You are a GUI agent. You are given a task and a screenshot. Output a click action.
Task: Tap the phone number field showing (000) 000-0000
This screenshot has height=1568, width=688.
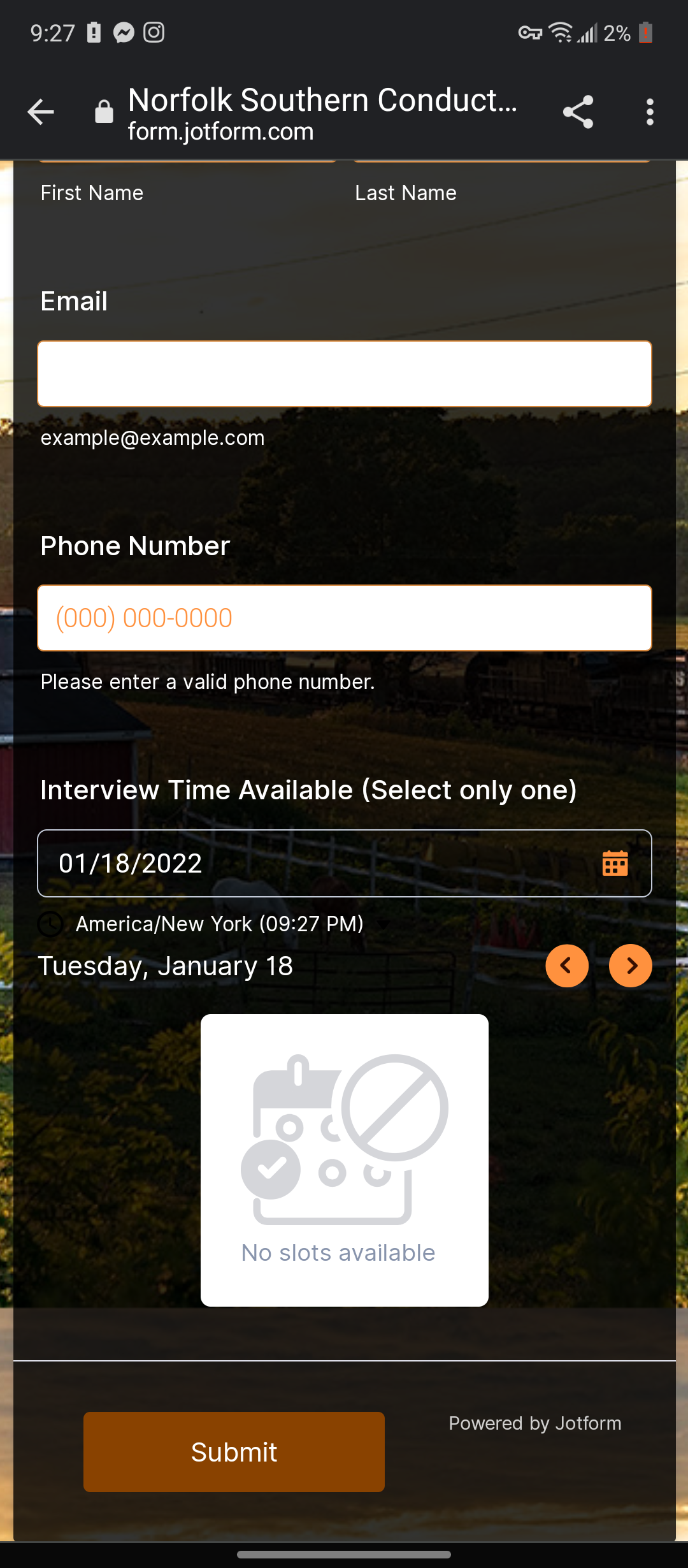(x=344, y=617)
